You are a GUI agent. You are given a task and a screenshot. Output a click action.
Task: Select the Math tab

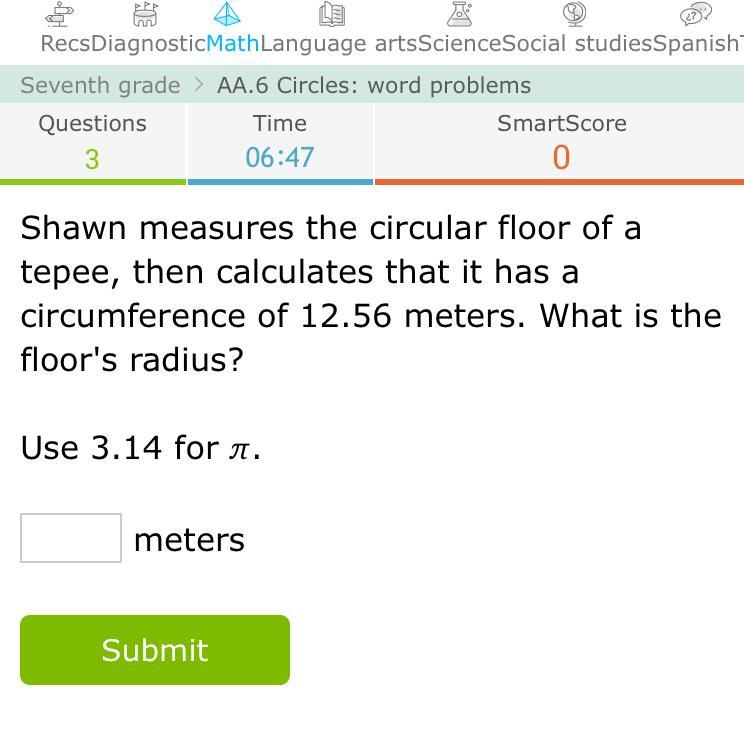click(x=231, y=30)
